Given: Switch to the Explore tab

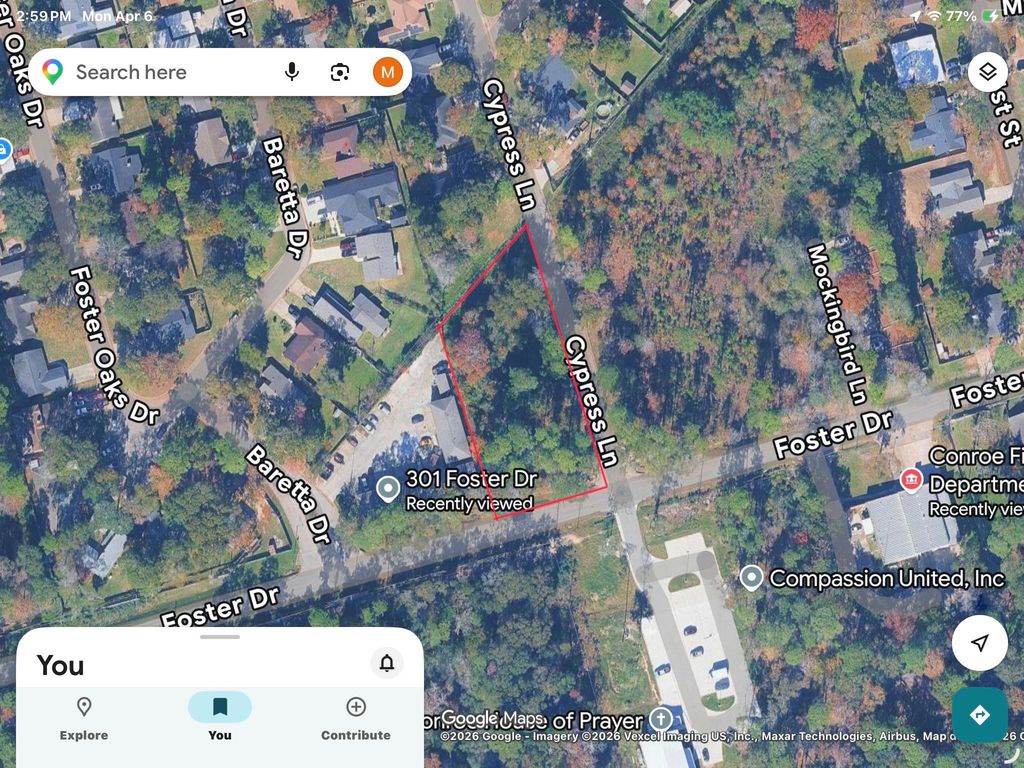Looking at the screenshot, I should tap(84, 718).
